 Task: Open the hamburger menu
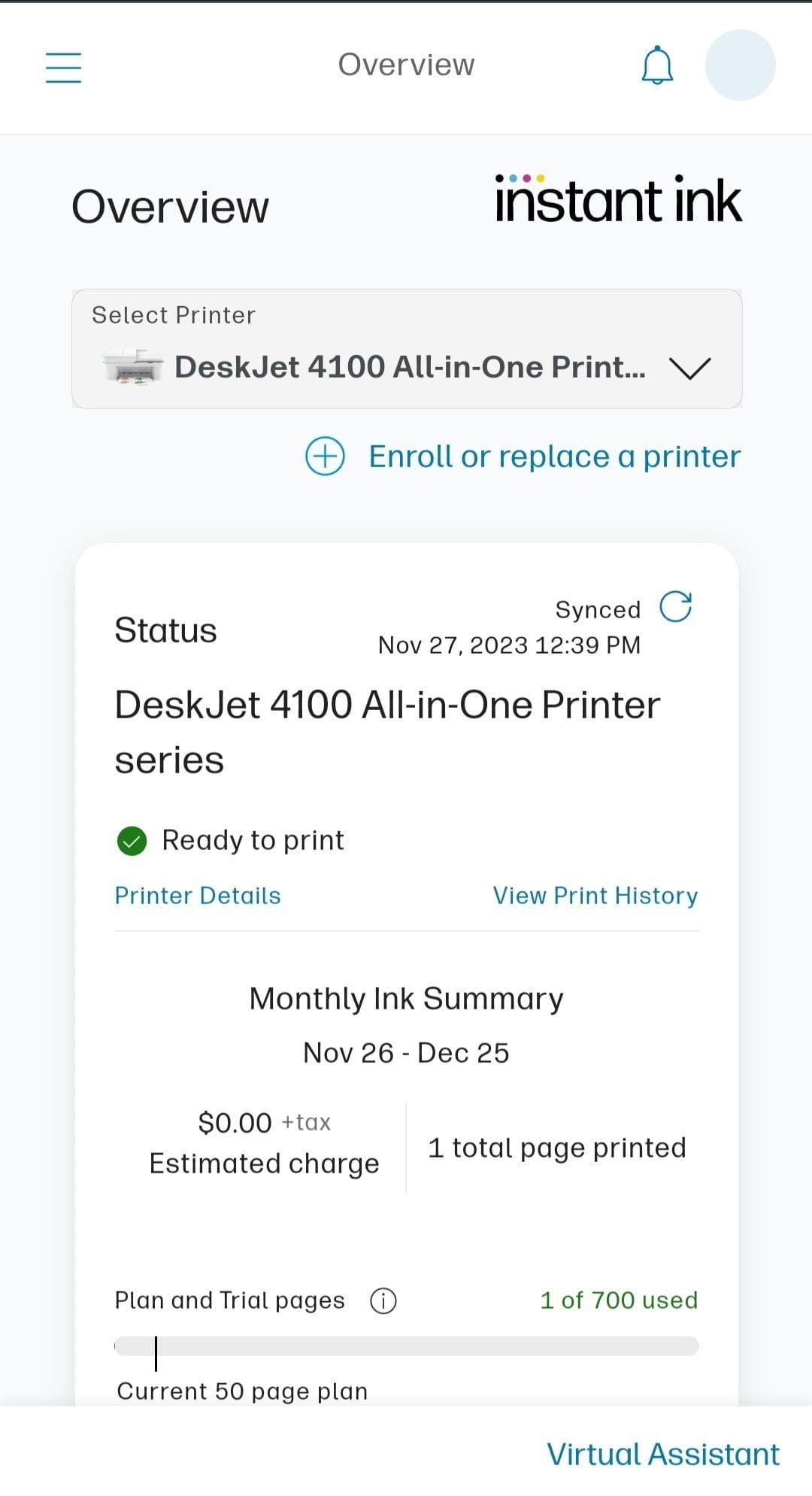(x=63, y=67)
